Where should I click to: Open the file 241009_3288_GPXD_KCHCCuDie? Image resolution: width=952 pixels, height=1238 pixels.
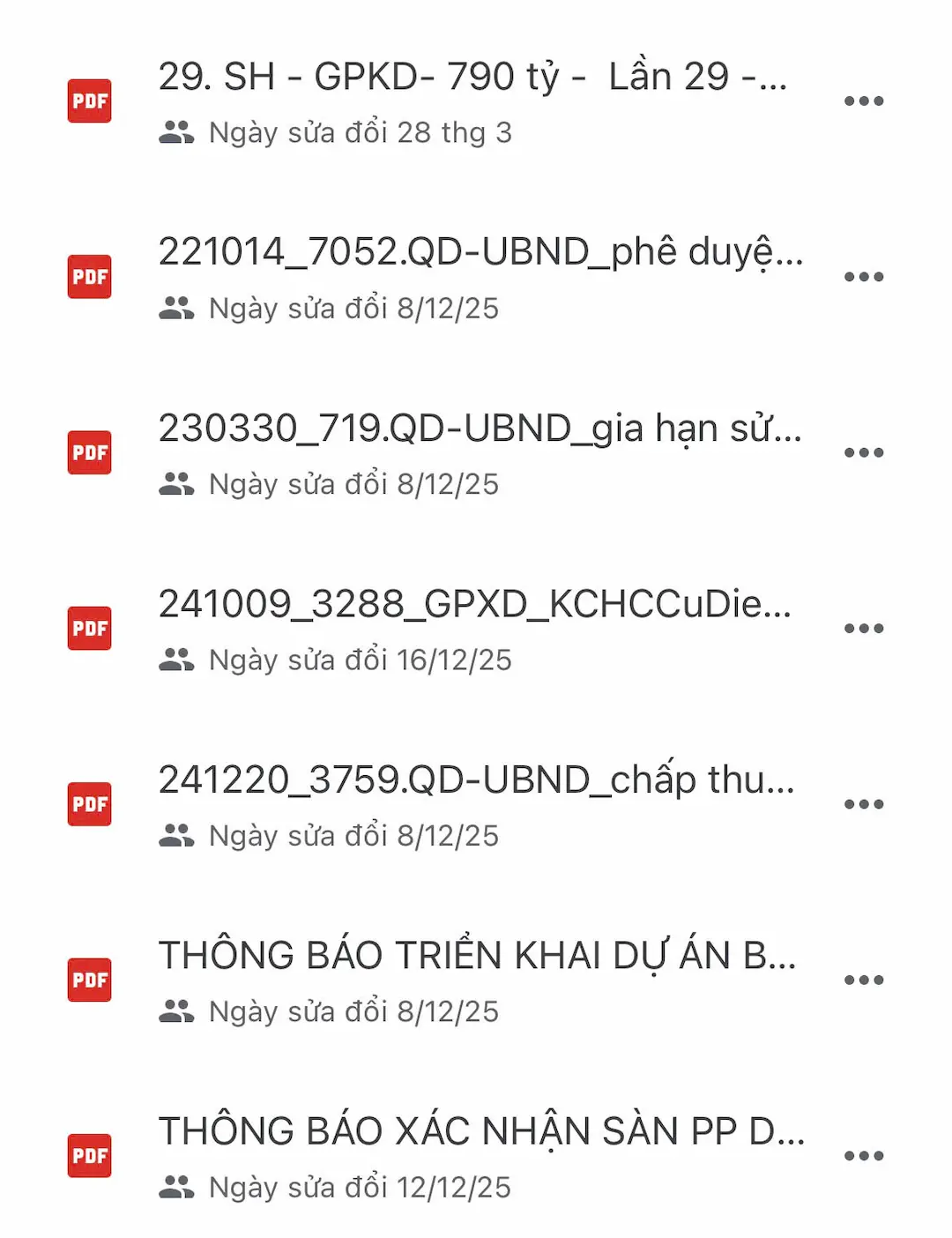pos(476,606)
